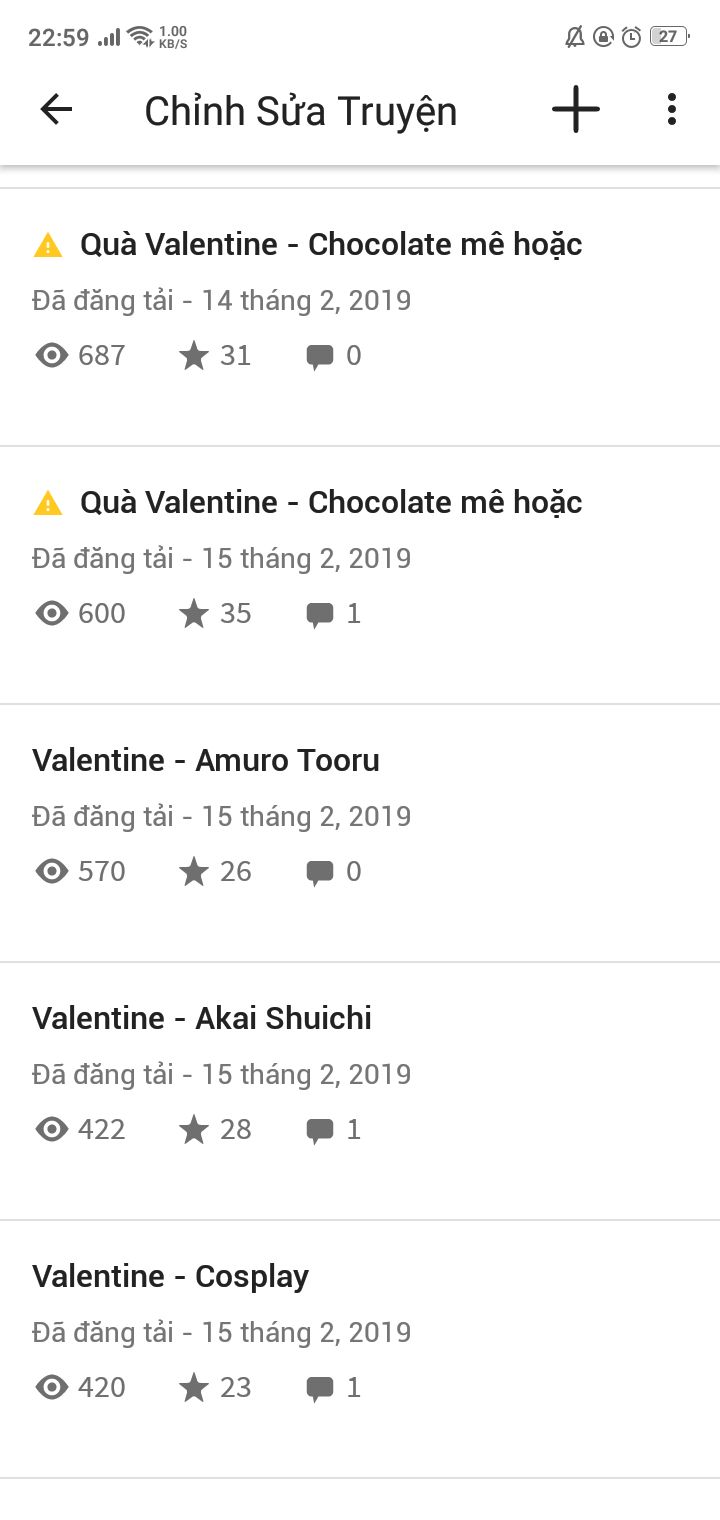Open the Valentine - Amuro Tooru chapter
720x1520 pixels.
360,833
